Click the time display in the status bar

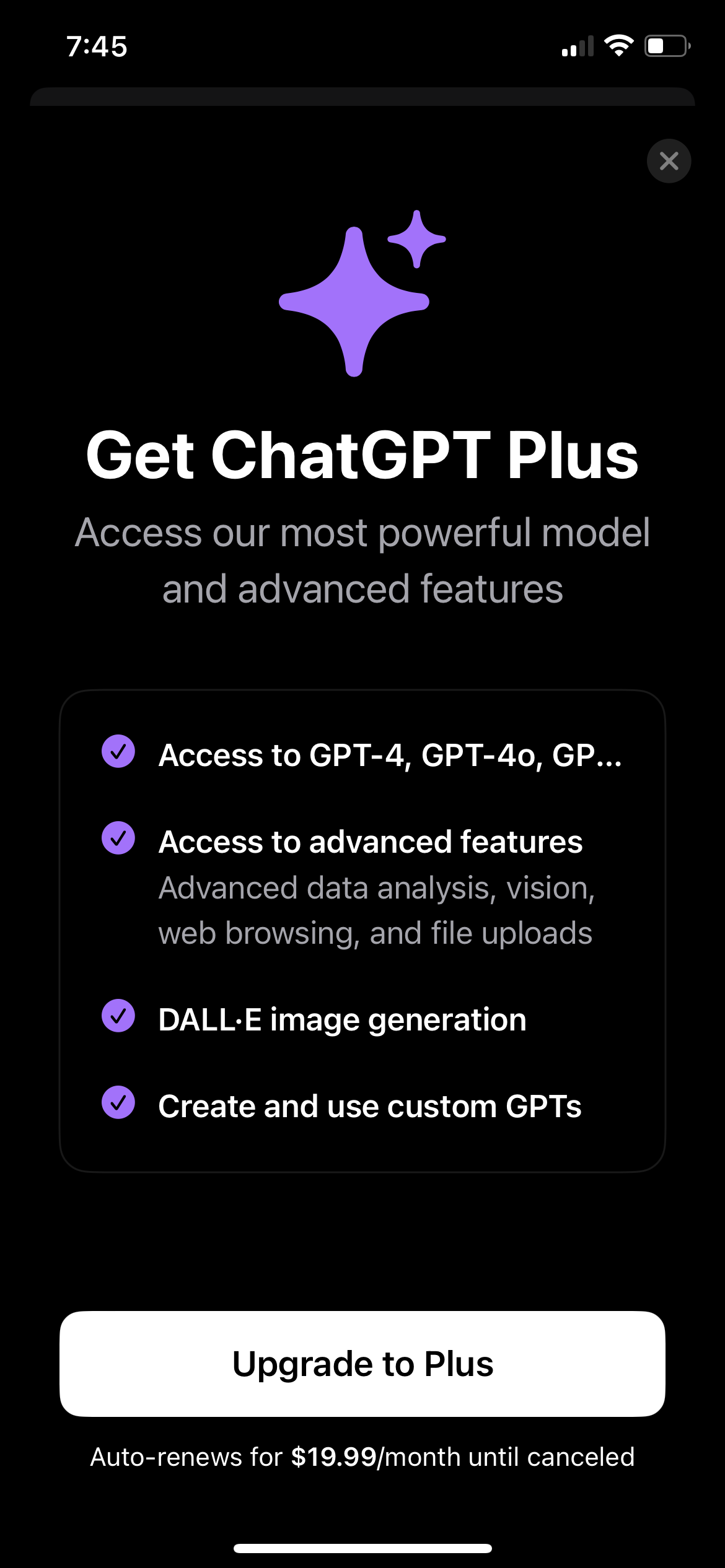coord(99,45)
